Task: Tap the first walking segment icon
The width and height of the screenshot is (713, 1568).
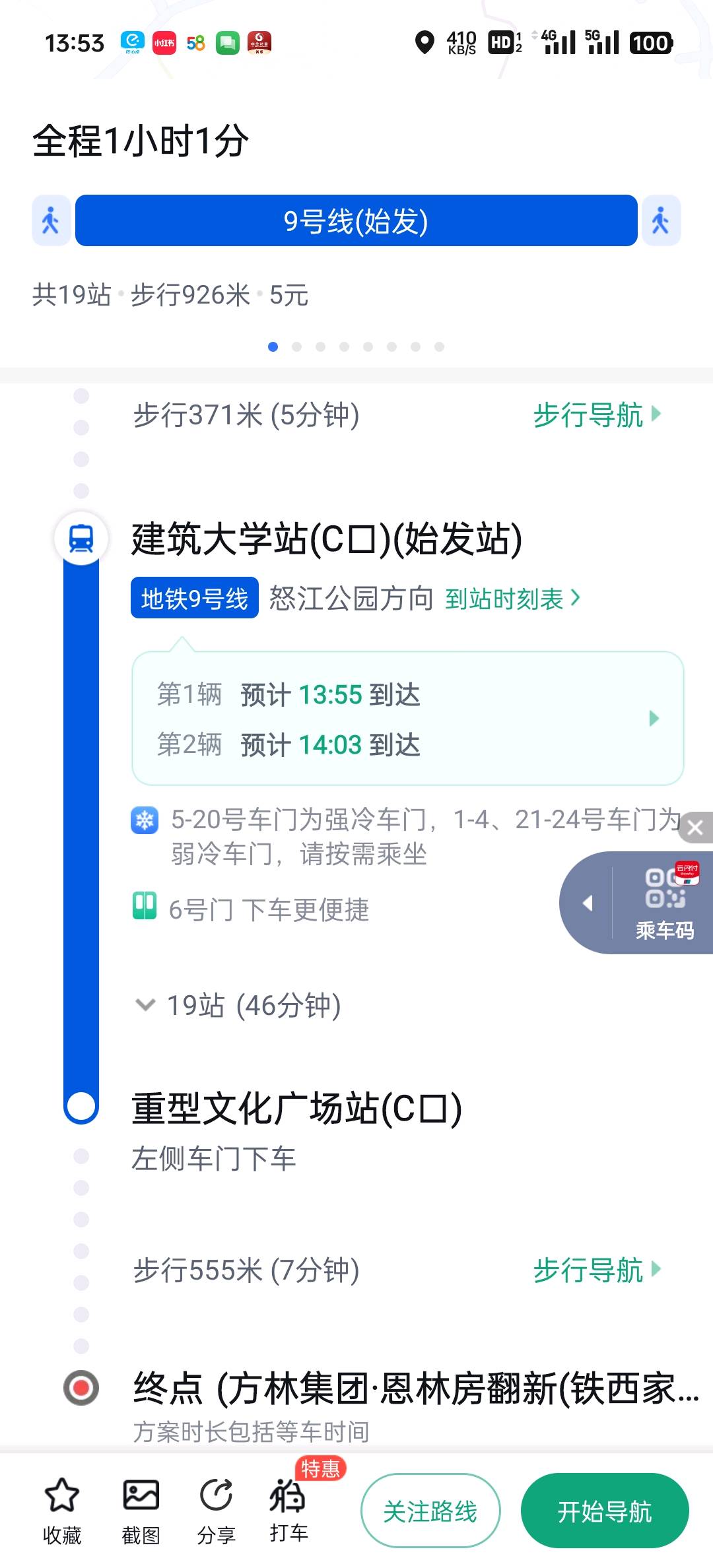Action: [51, 221]
